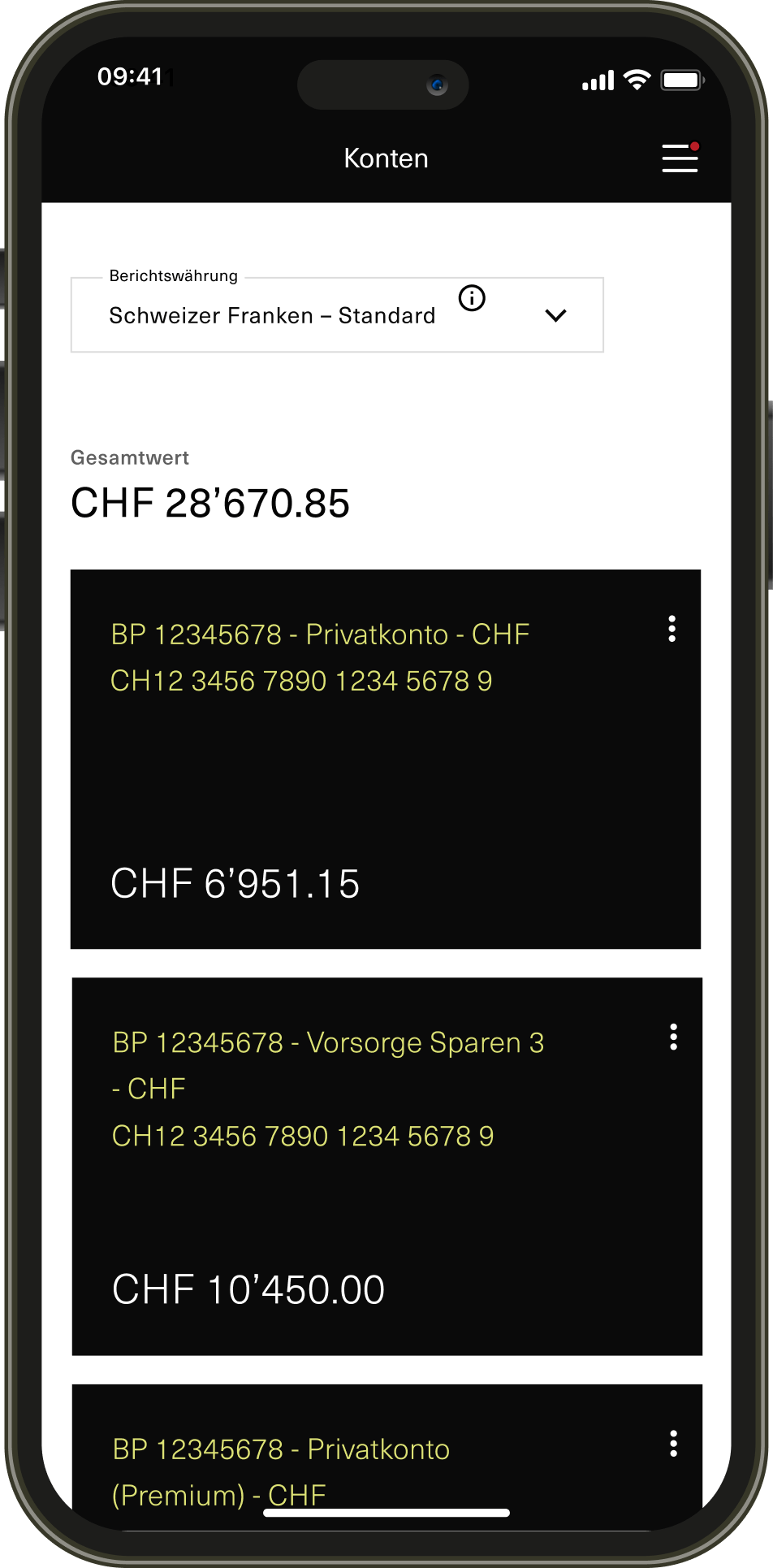Show more options for the CHF 6'951.15 Privatkonto

coord(672,629)
